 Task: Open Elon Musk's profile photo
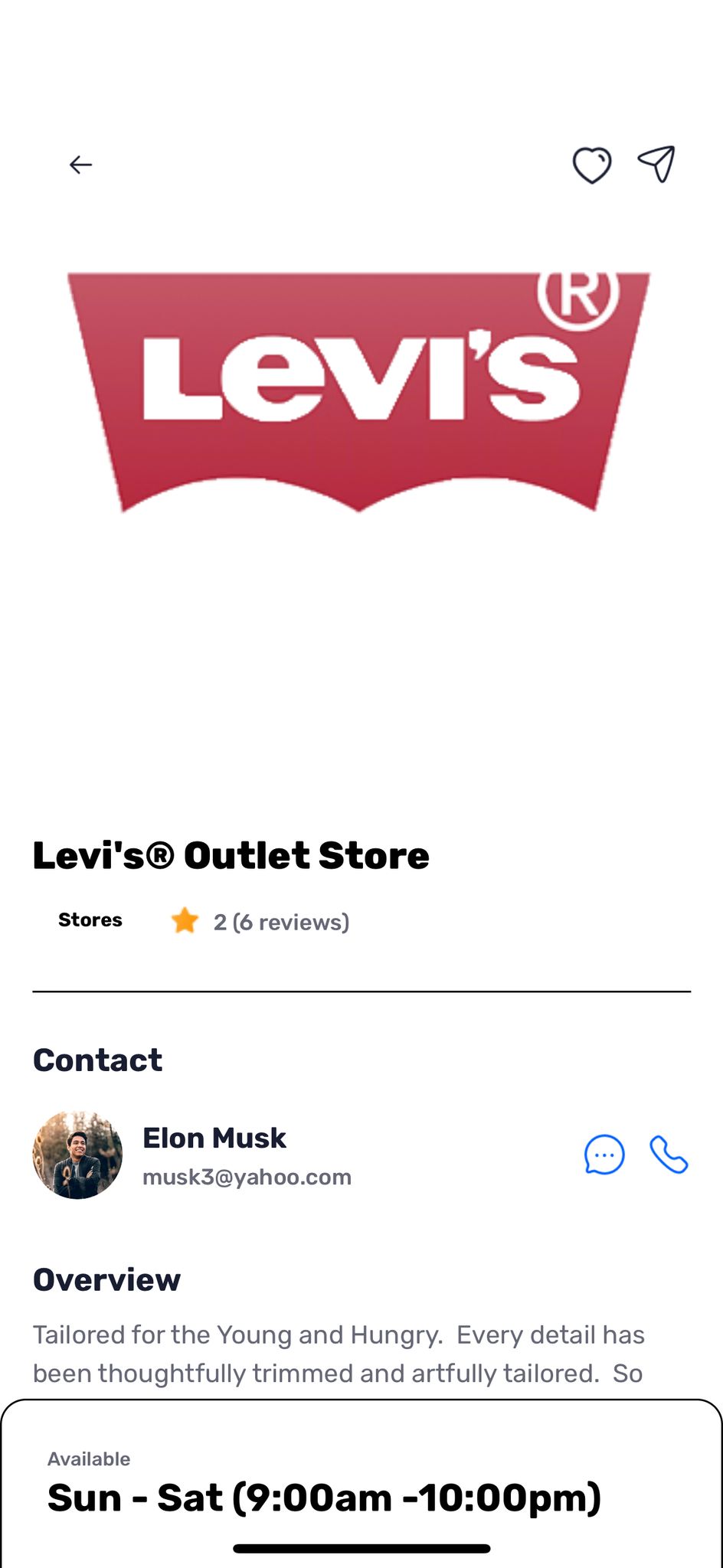77,1155
